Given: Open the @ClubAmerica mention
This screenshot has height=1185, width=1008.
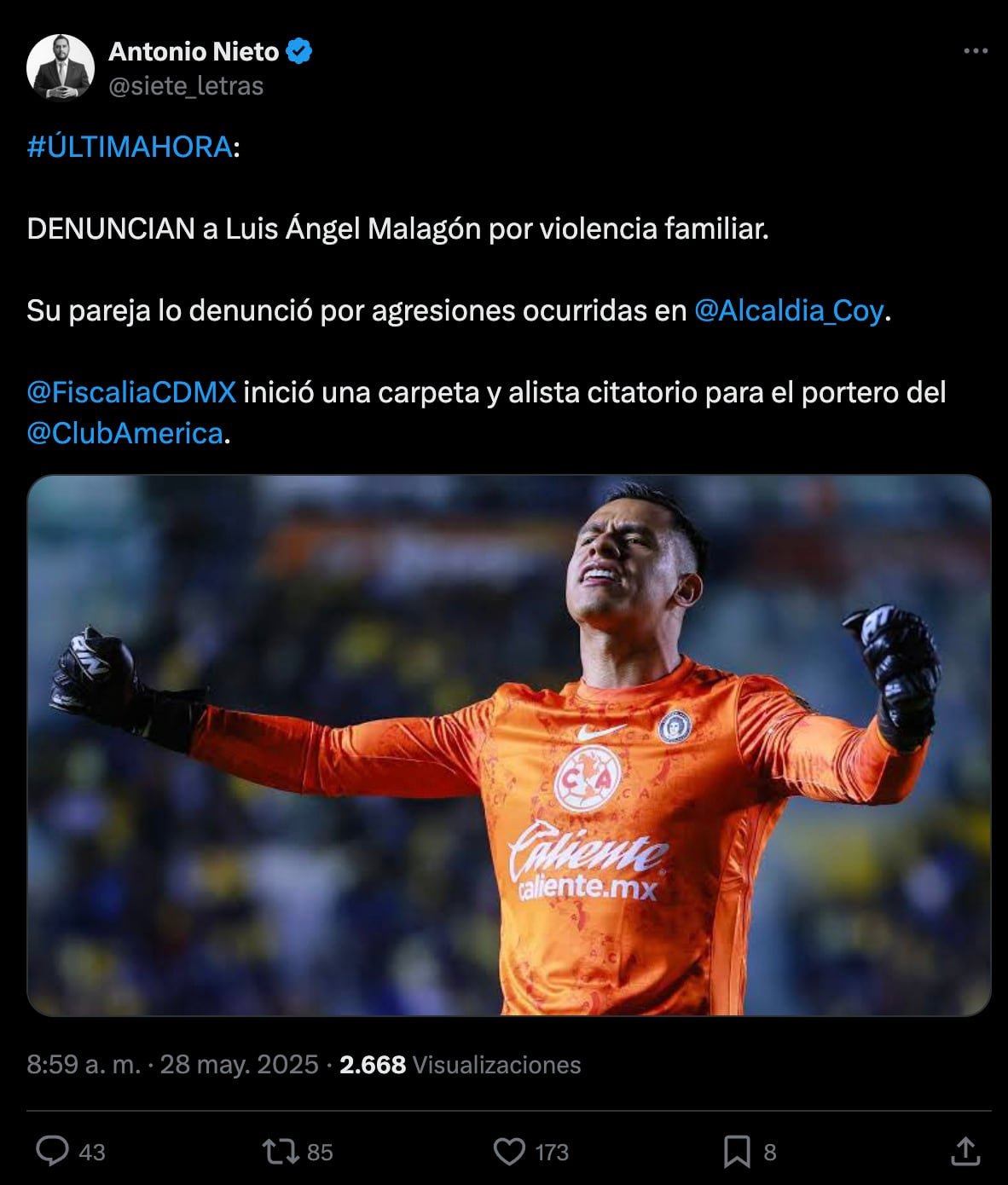Looking at the screenshot, I should pyautogui.click(x=125, y=433).
